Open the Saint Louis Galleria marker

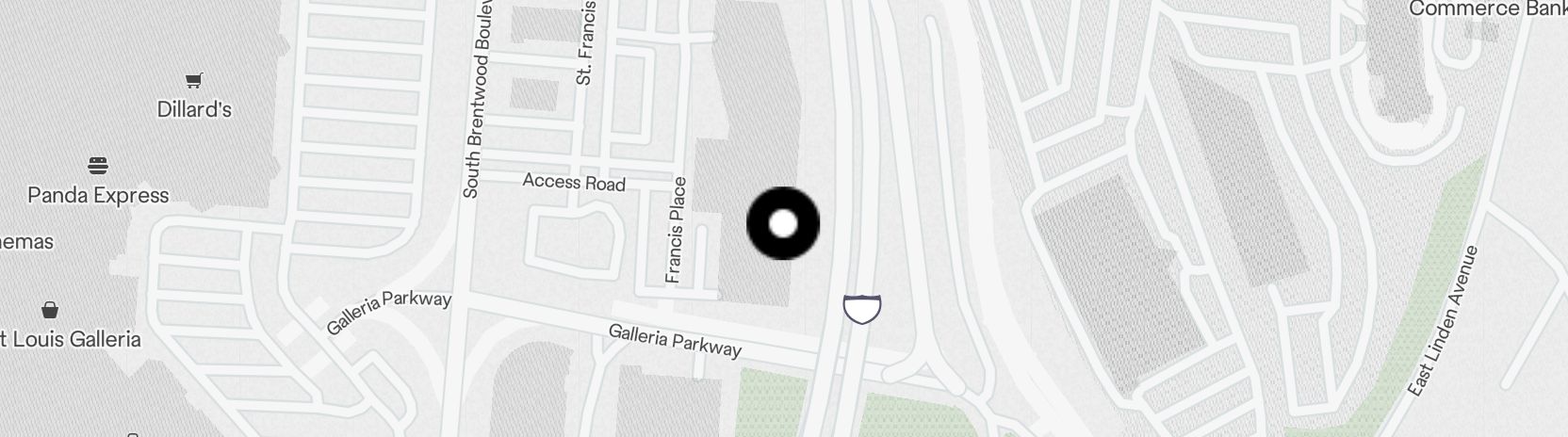pos(50,311)
